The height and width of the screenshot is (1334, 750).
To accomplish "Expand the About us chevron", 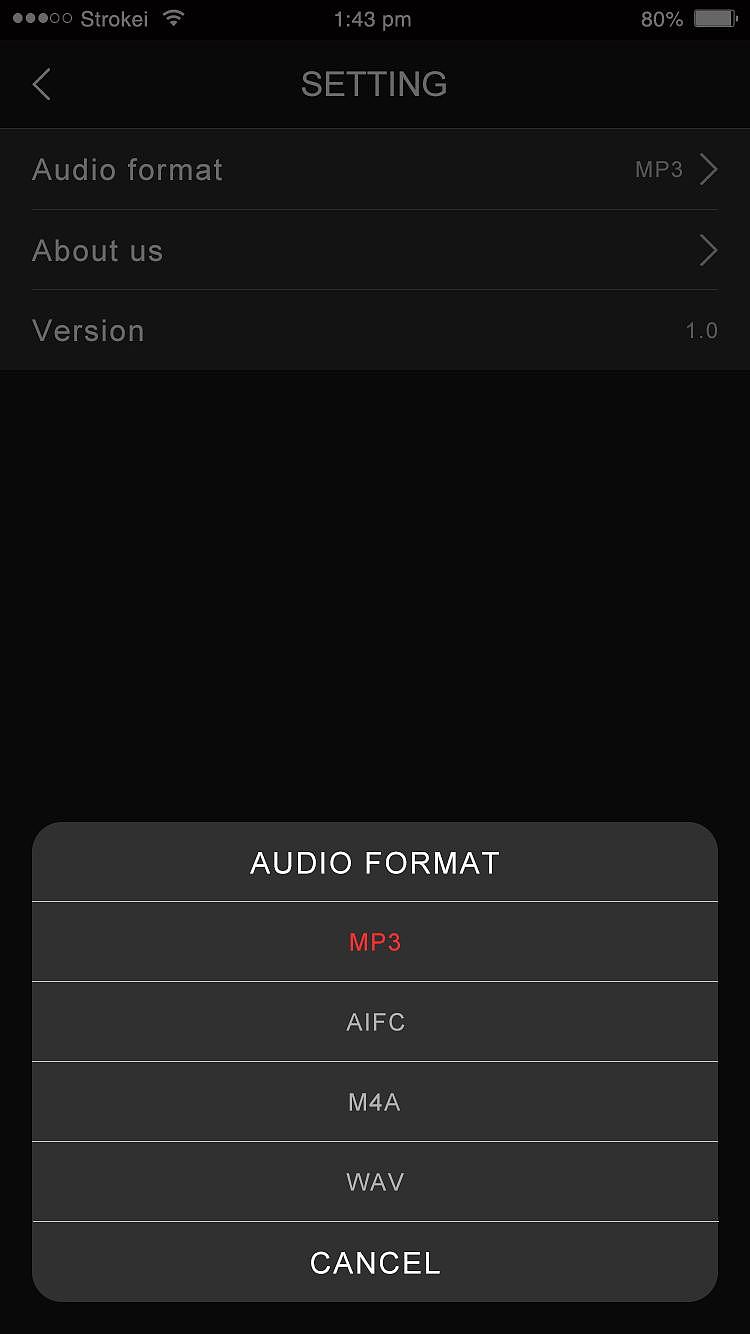I will click(x=707, y=250).
